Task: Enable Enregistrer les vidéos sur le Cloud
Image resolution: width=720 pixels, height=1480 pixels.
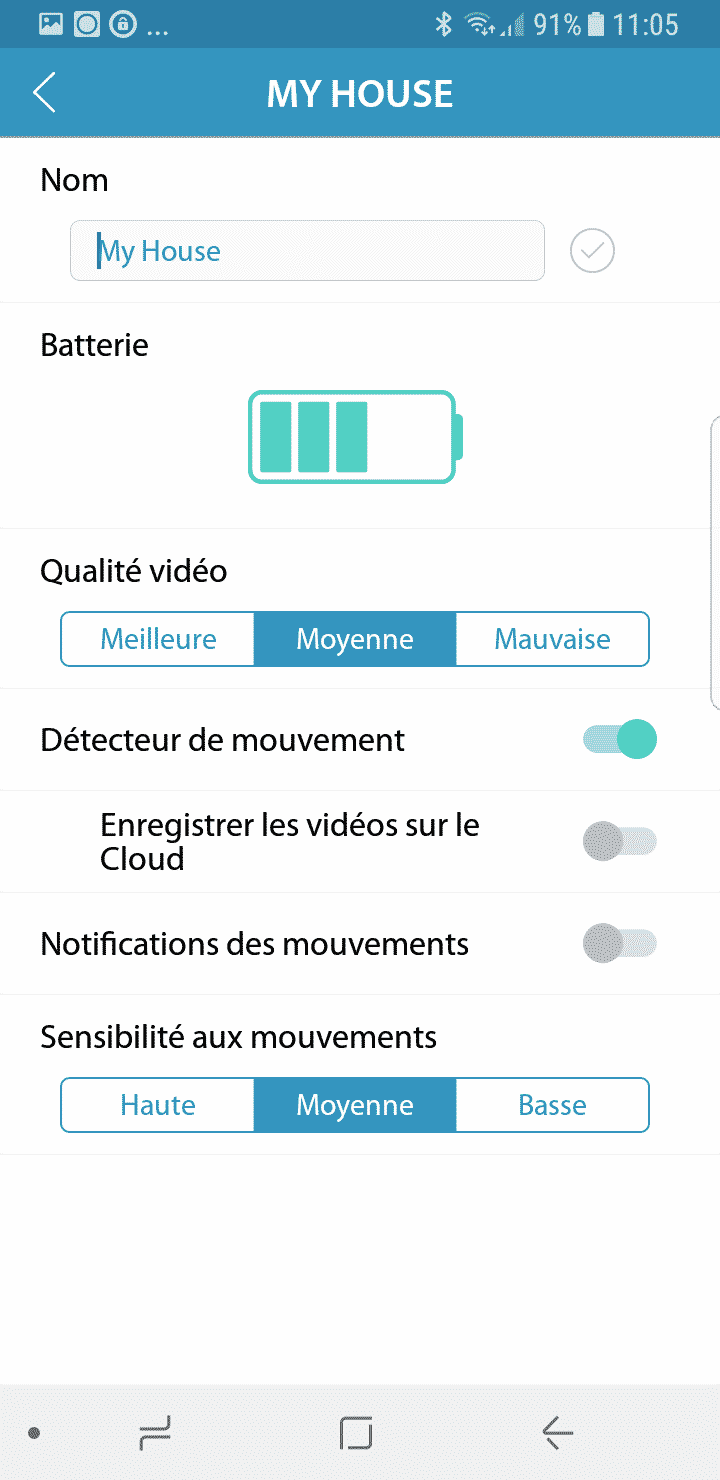Action: (x=620, y=841)
